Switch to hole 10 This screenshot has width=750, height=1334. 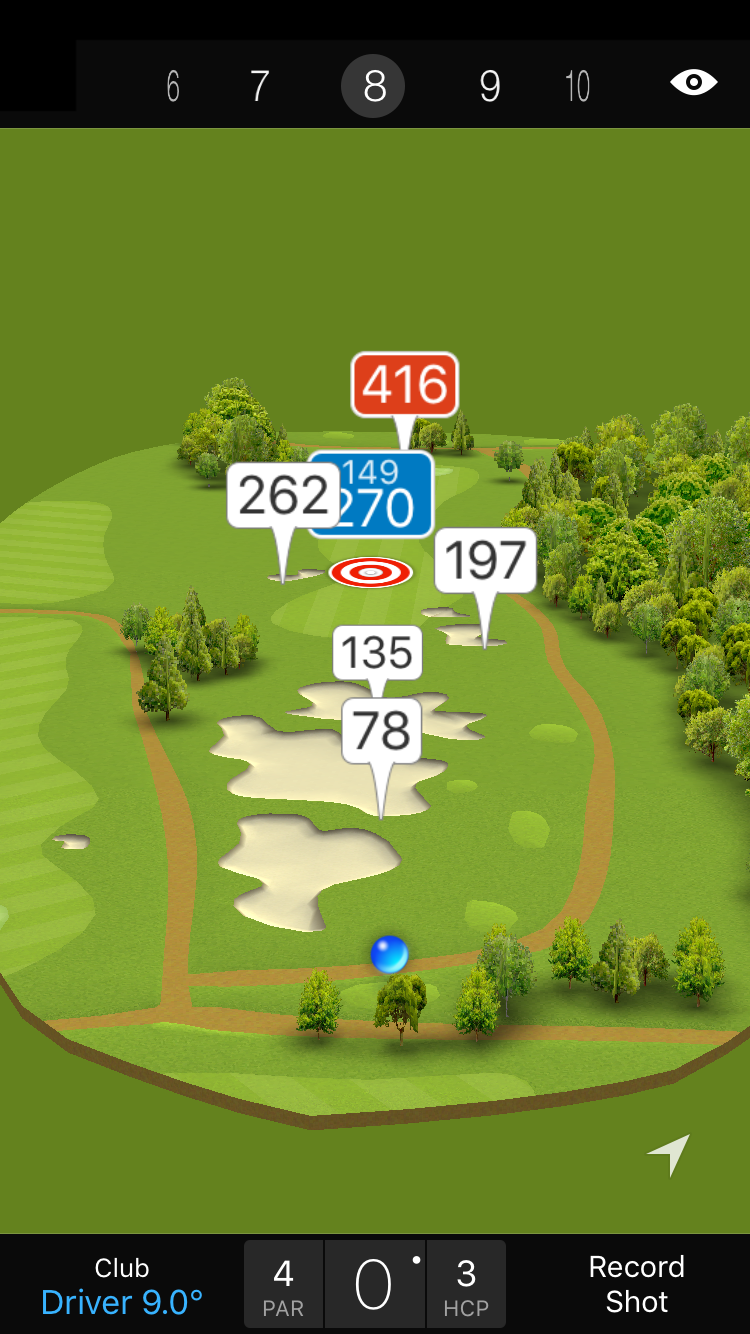coord(577,87)
